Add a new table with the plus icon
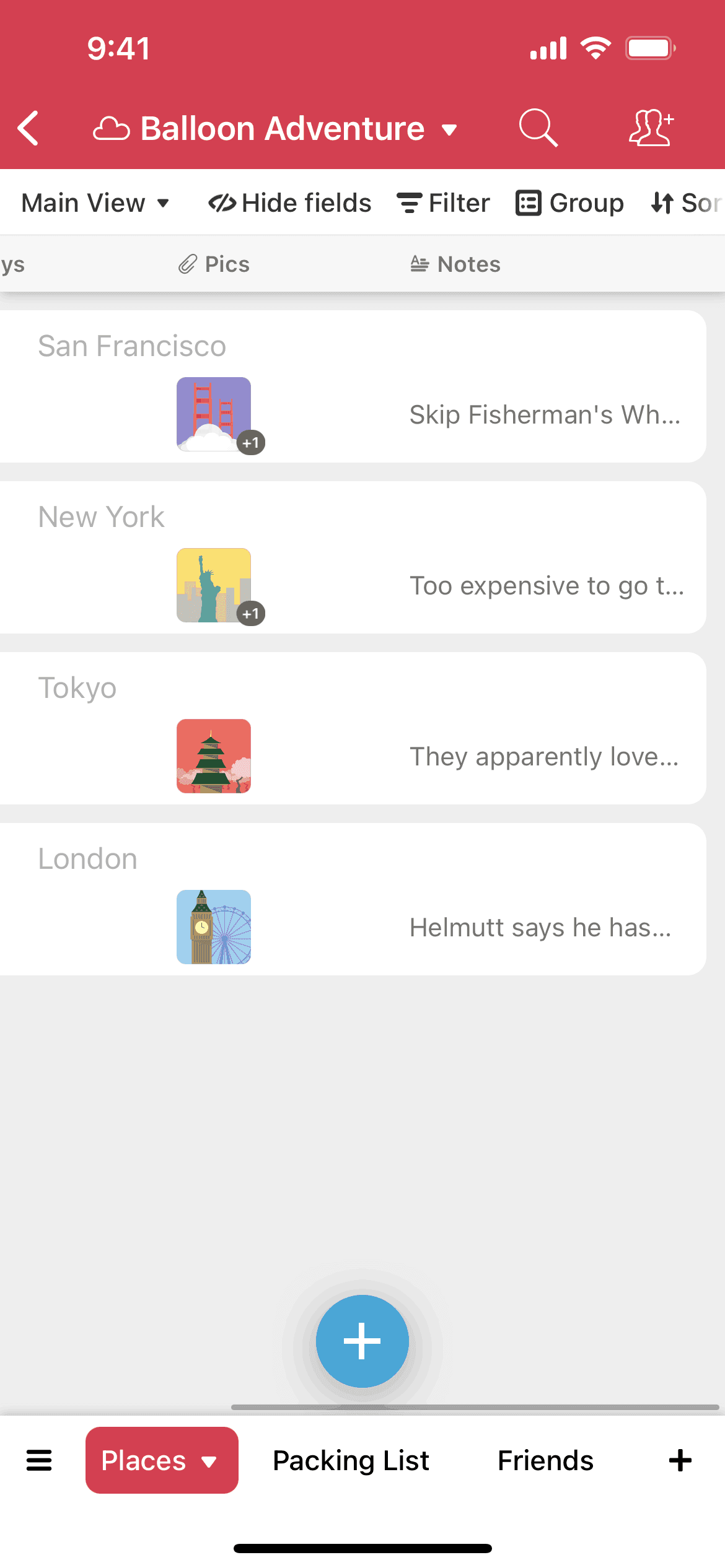The height and width of the screenshot is (1568, 725). pos(680,1460)
